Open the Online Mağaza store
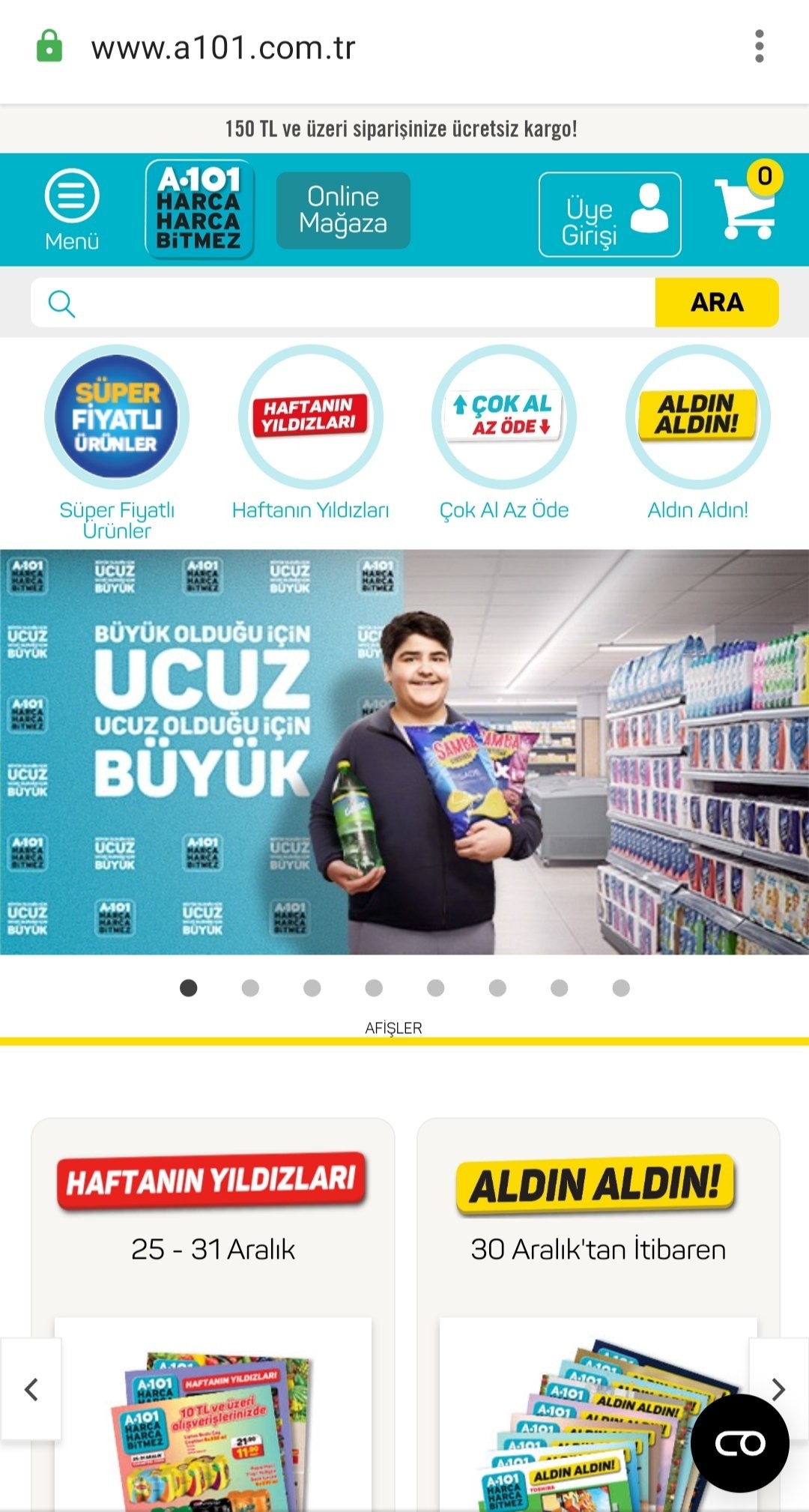The width and height of the screenshot is (809, 1512). 343,211
